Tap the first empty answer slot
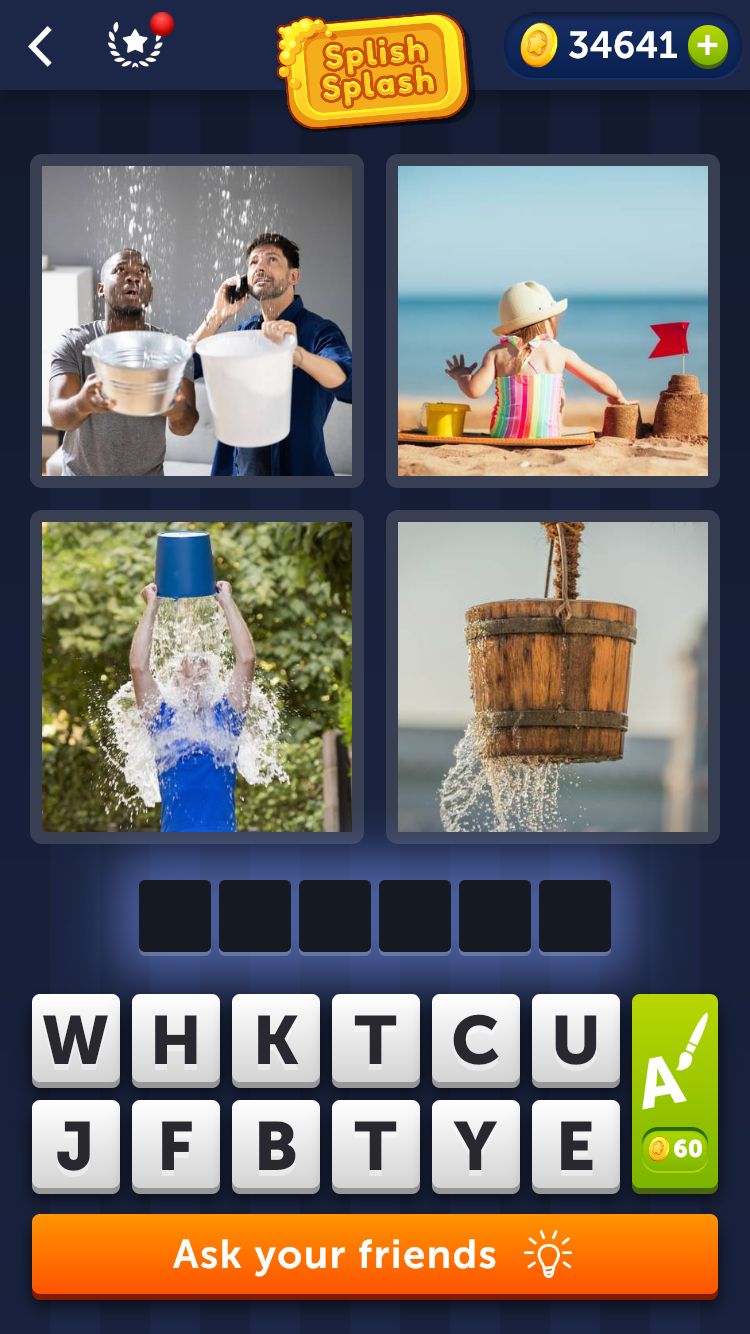The width and height of the screenshot is (750, 1334). (x=175, y=916)
